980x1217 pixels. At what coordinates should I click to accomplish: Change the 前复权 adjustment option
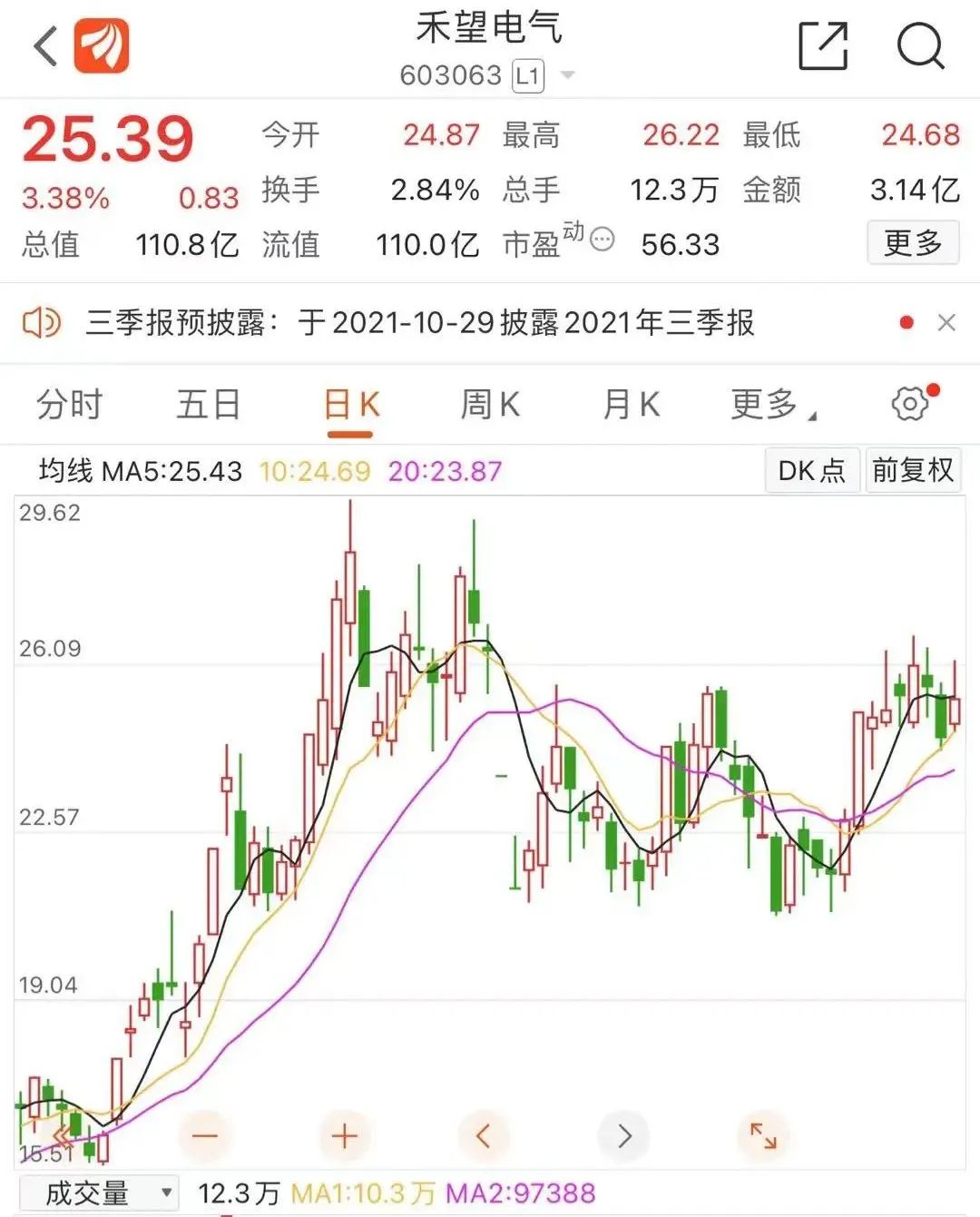913,470
